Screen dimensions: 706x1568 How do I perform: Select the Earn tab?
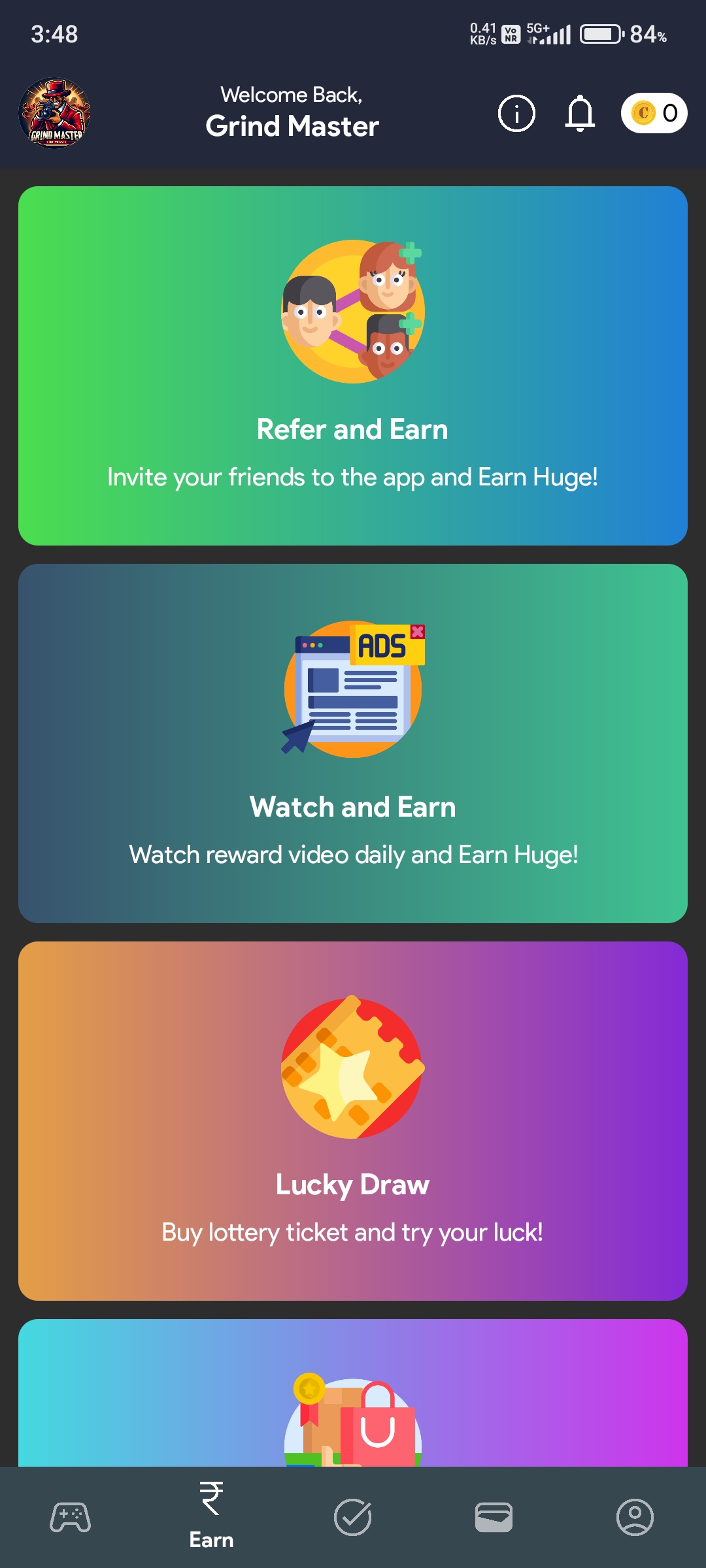[x=211, y=1517]
